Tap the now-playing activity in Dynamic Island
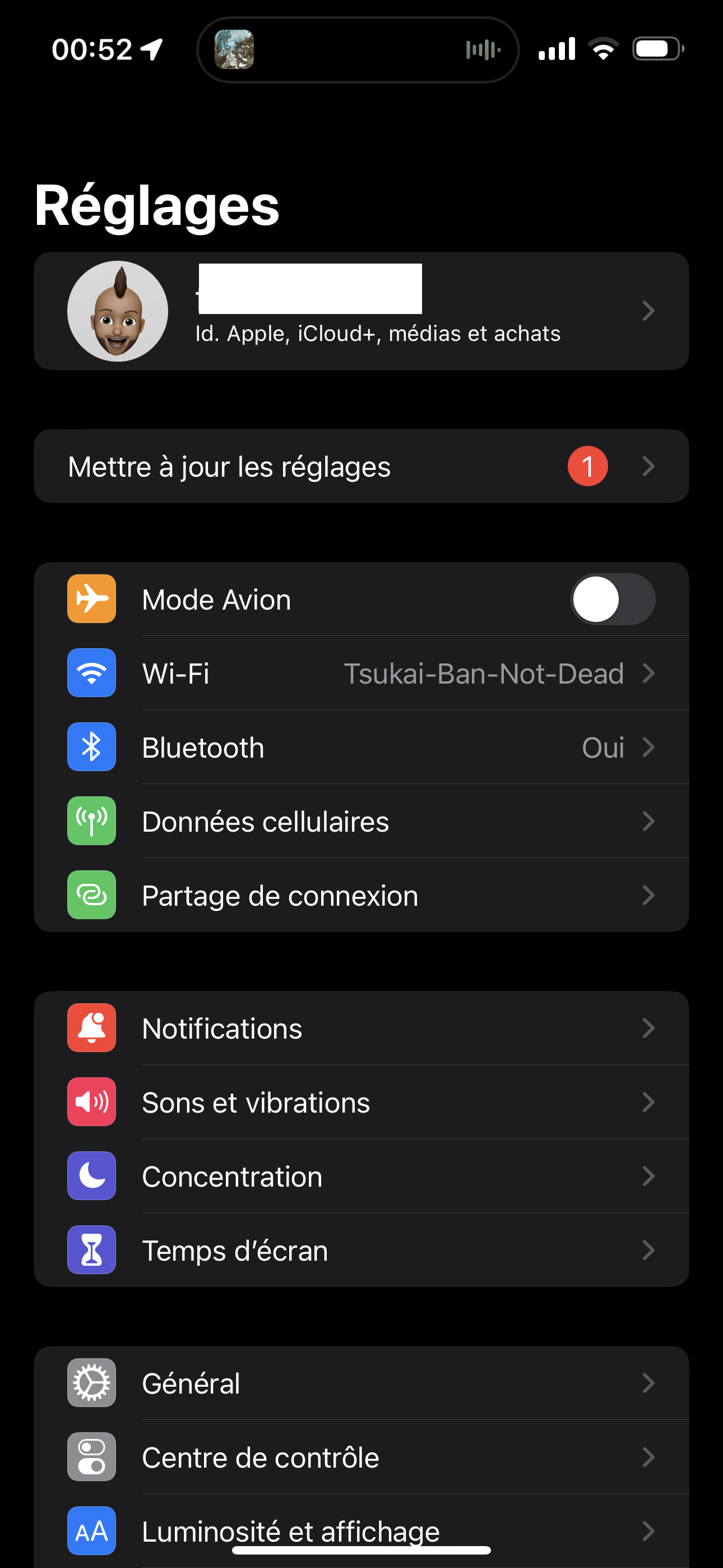 [x=357, y=50]
